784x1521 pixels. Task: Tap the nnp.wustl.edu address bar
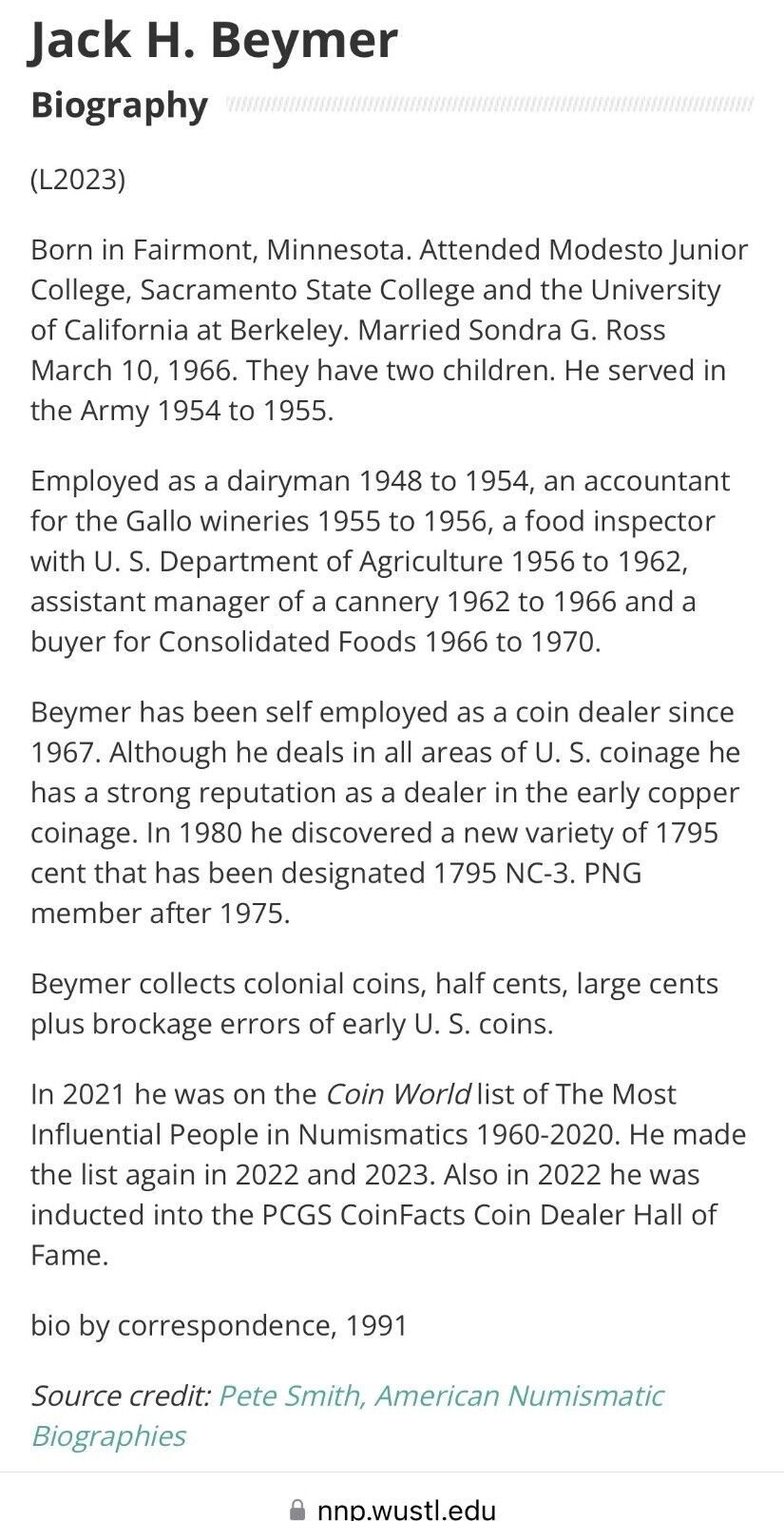click(x=392, y=1509)
